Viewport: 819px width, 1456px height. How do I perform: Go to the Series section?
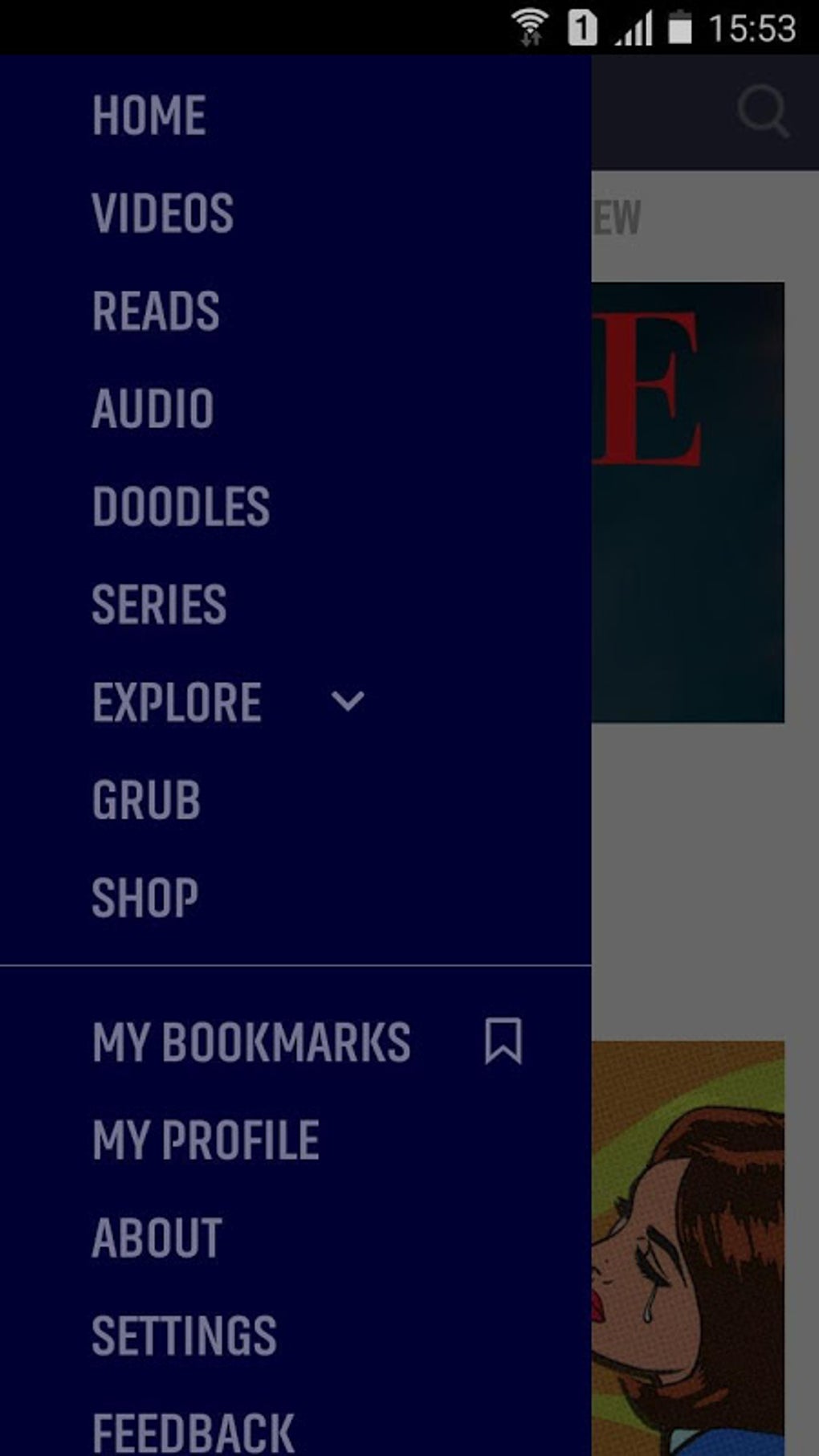pos(159,605)
